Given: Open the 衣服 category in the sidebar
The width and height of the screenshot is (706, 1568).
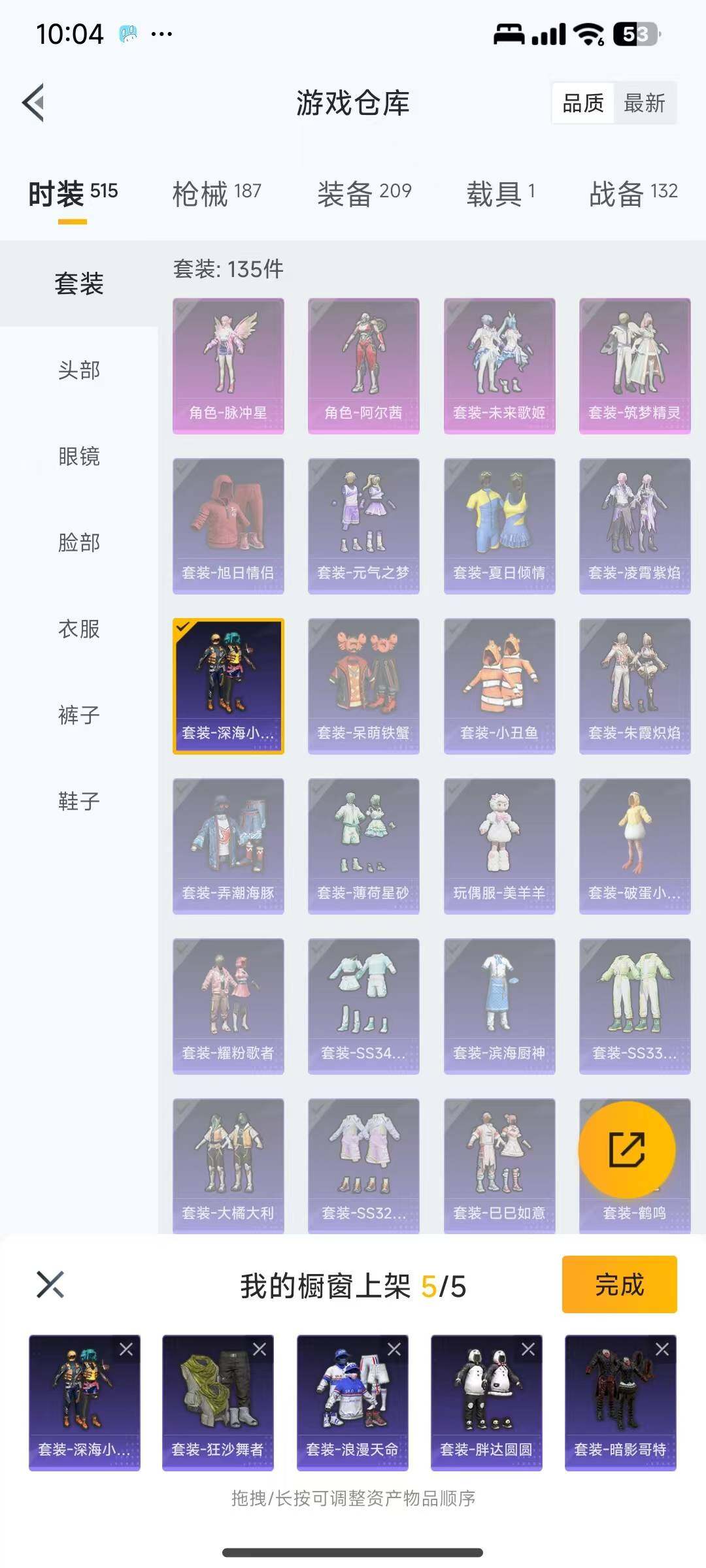Looking at the screenshot, I should point(79,629).
